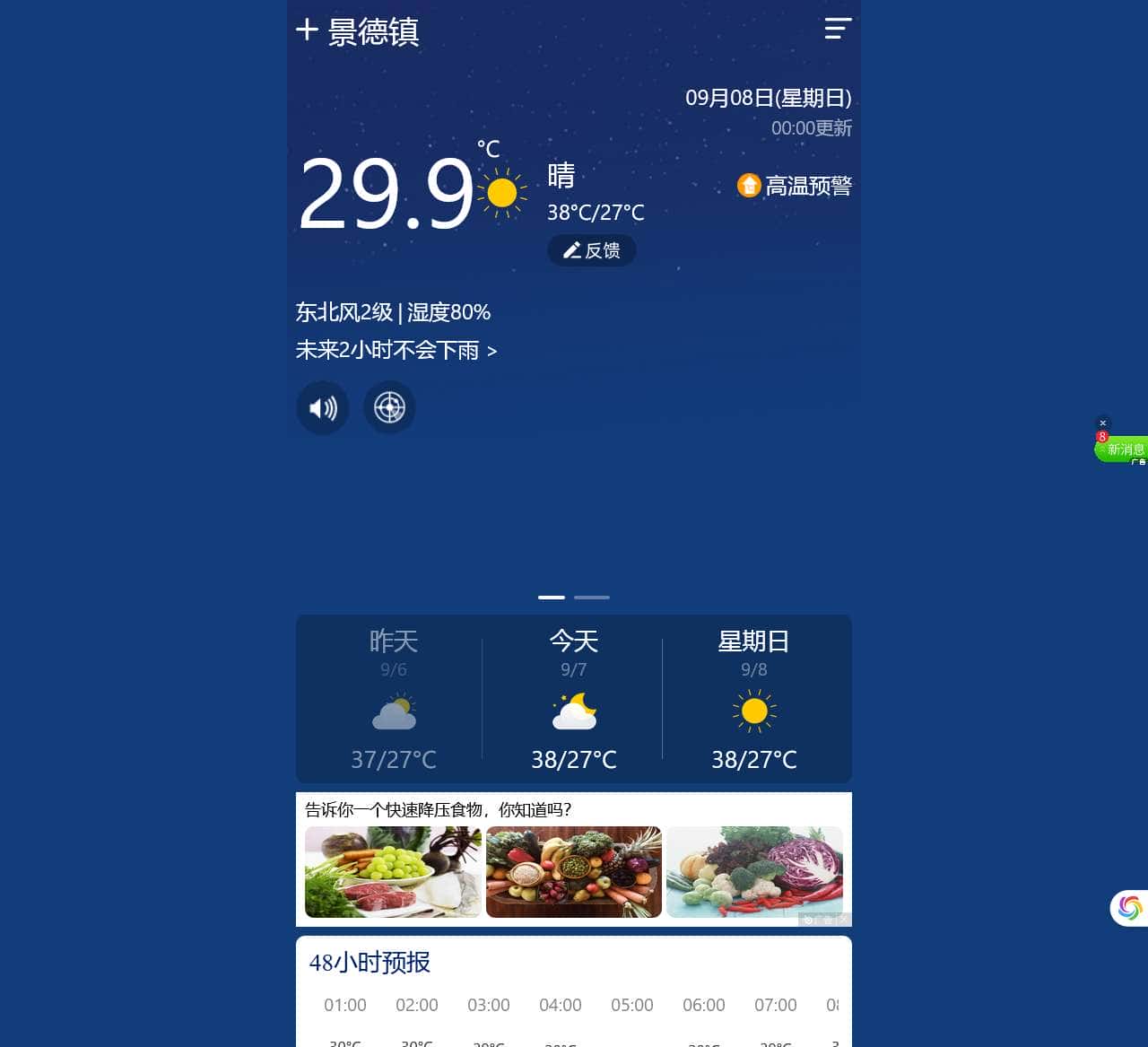Screen dimensions: 1148x1047
Task: Tap the location target icon
Action: 389,408
